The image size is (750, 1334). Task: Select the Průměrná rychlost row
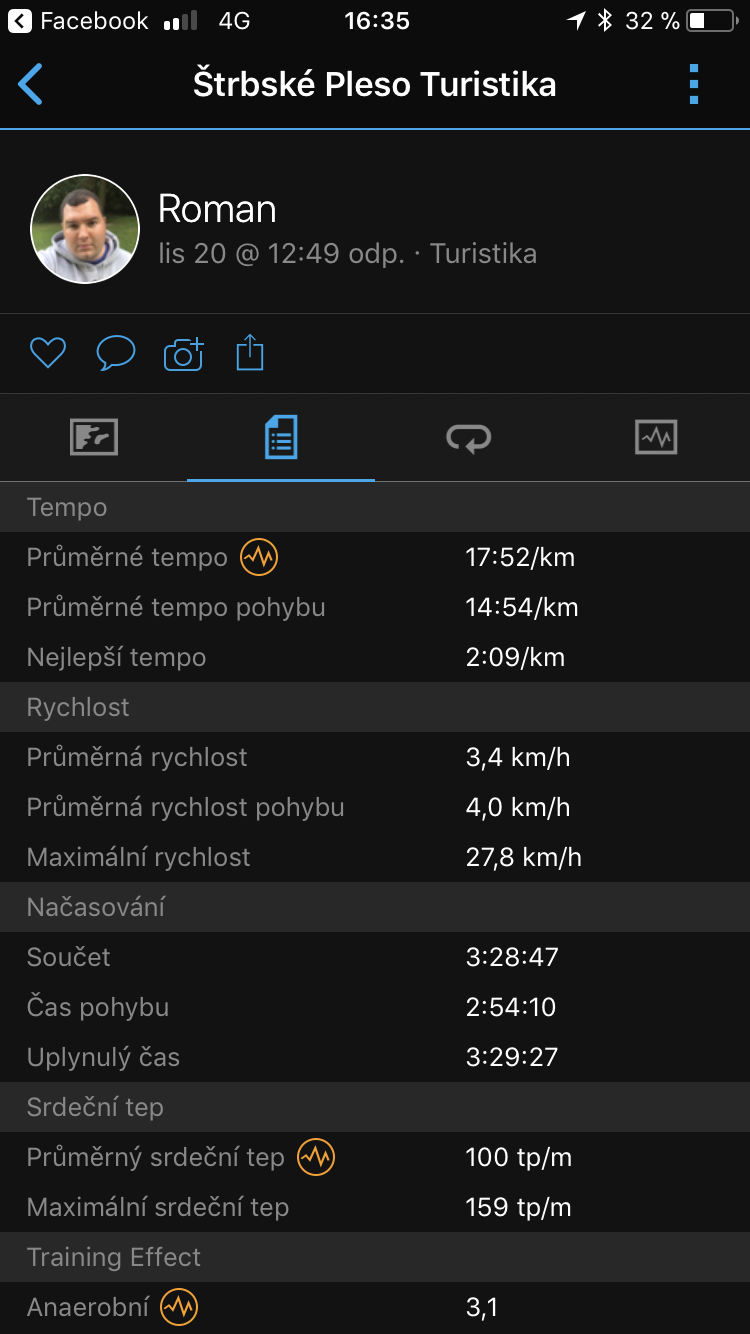tap(375, 757)
